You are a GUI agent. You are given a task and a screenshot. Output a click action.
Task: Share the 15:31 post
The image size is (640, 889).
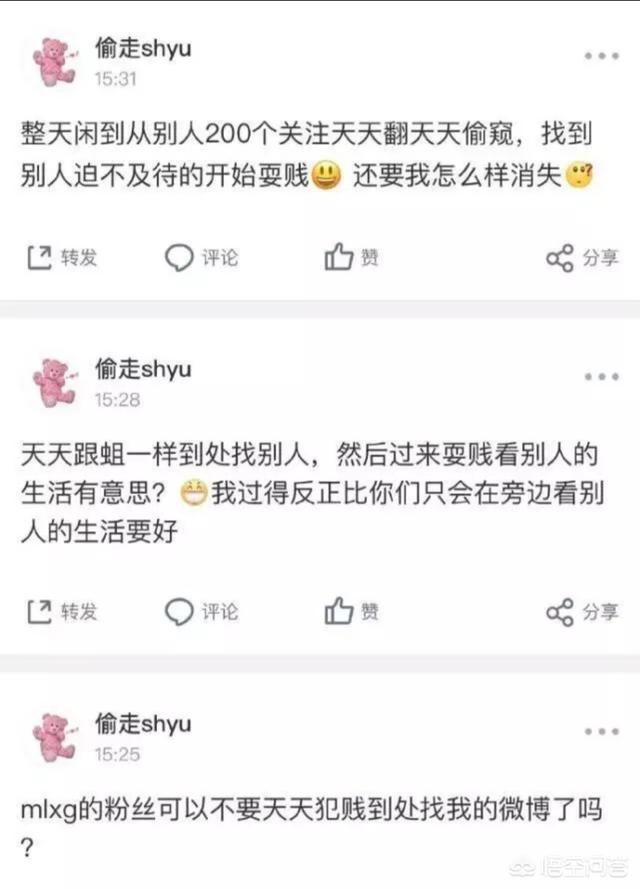pyautogui.click(x=582, y=258)
